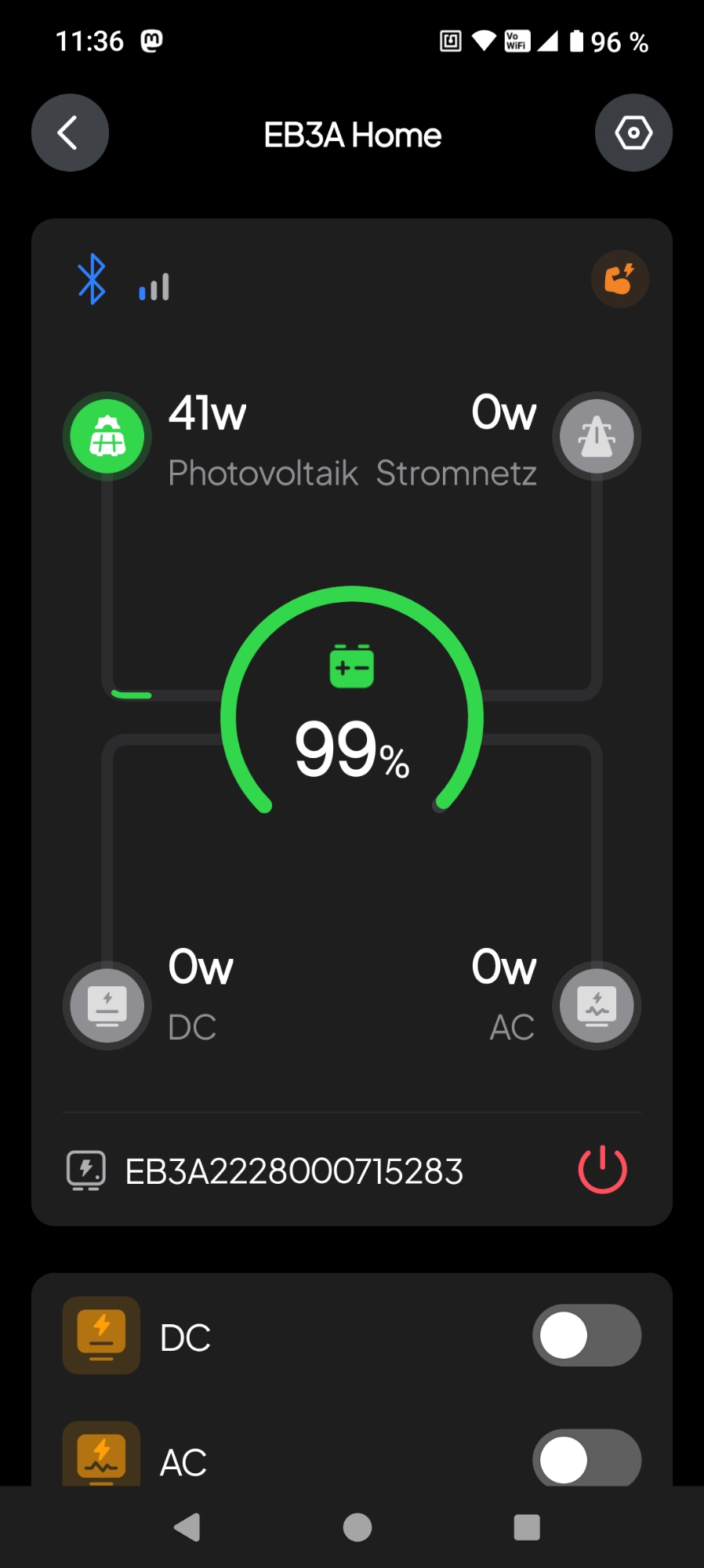Enable the AC output switch
Image resolution: width=704 pixels, height=1568 pixels.
(587, 1458)
